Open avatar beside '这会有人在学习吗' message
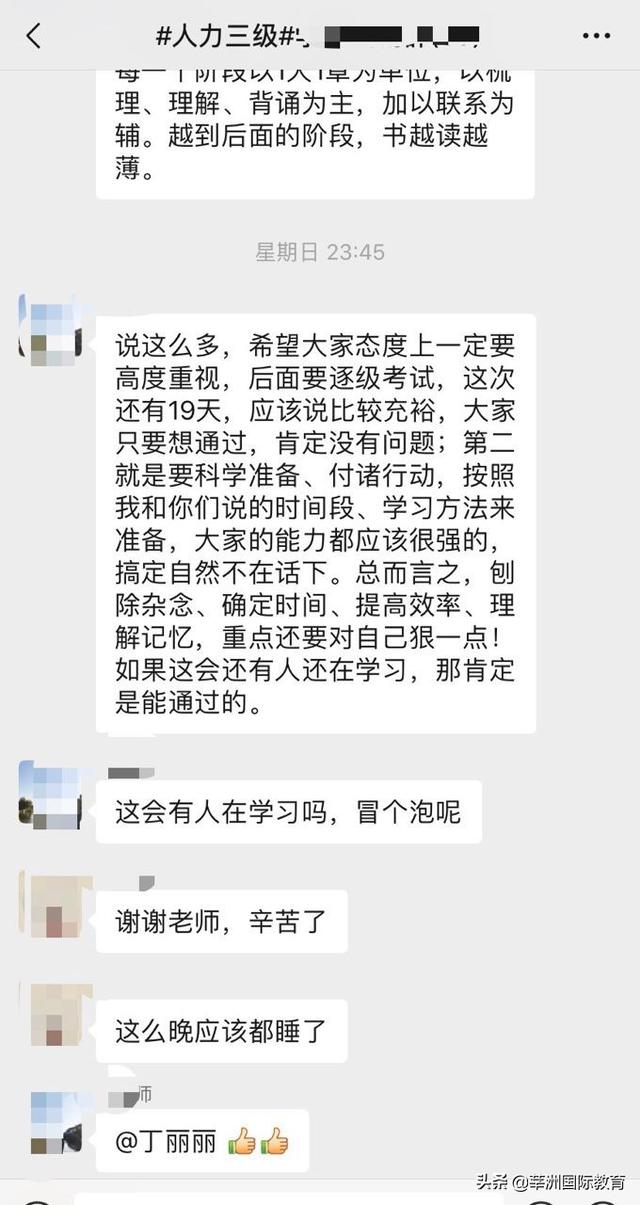 pos(50,794)
